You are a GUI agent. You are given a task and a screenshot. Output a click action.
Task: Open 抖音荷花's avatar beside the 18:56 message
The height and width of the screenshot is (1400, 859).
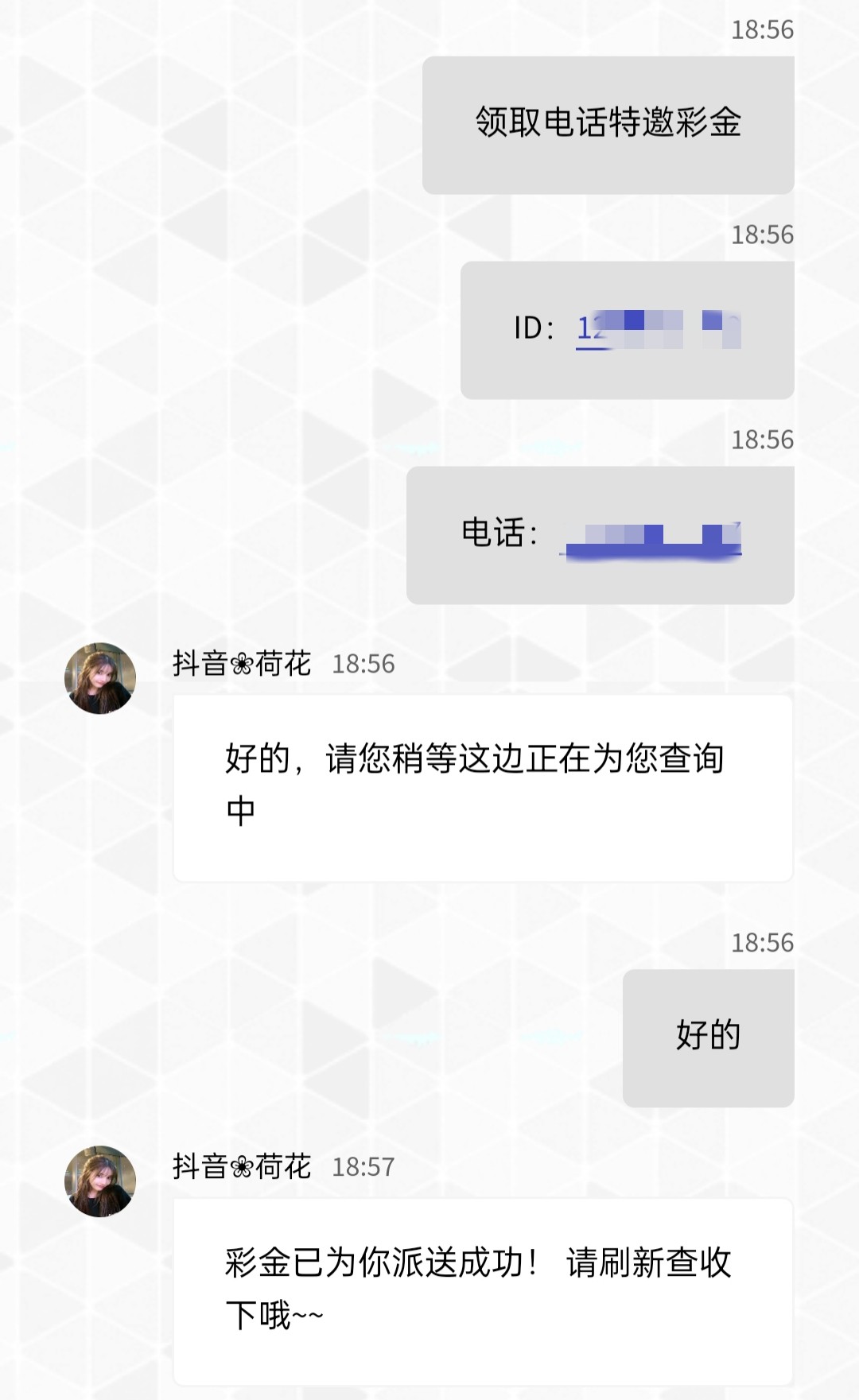100,678
